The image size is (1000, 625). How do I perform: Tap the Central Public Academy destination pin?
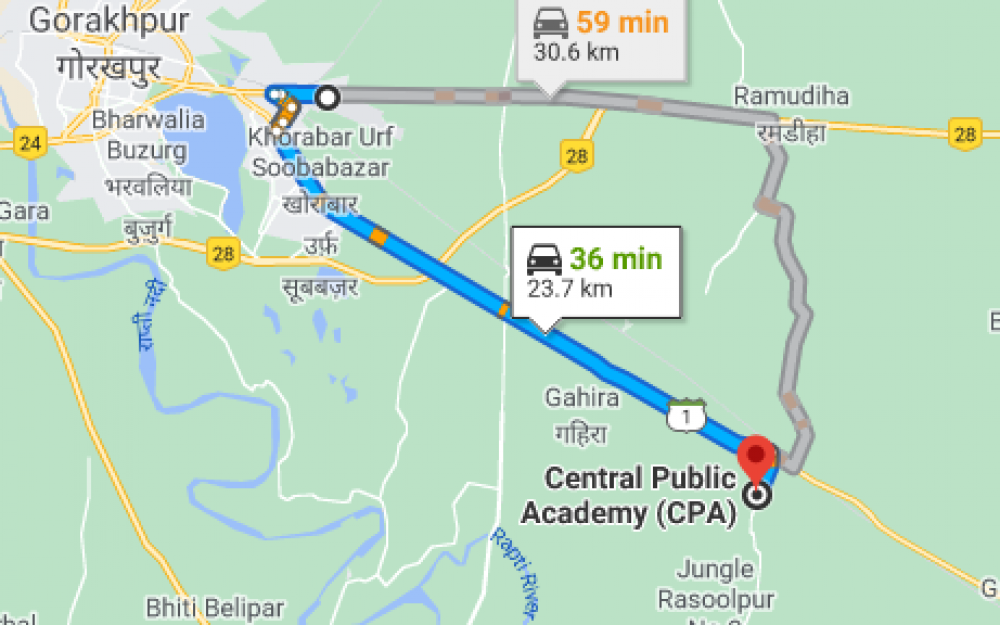pyautogui.click(x=757, y=460)
